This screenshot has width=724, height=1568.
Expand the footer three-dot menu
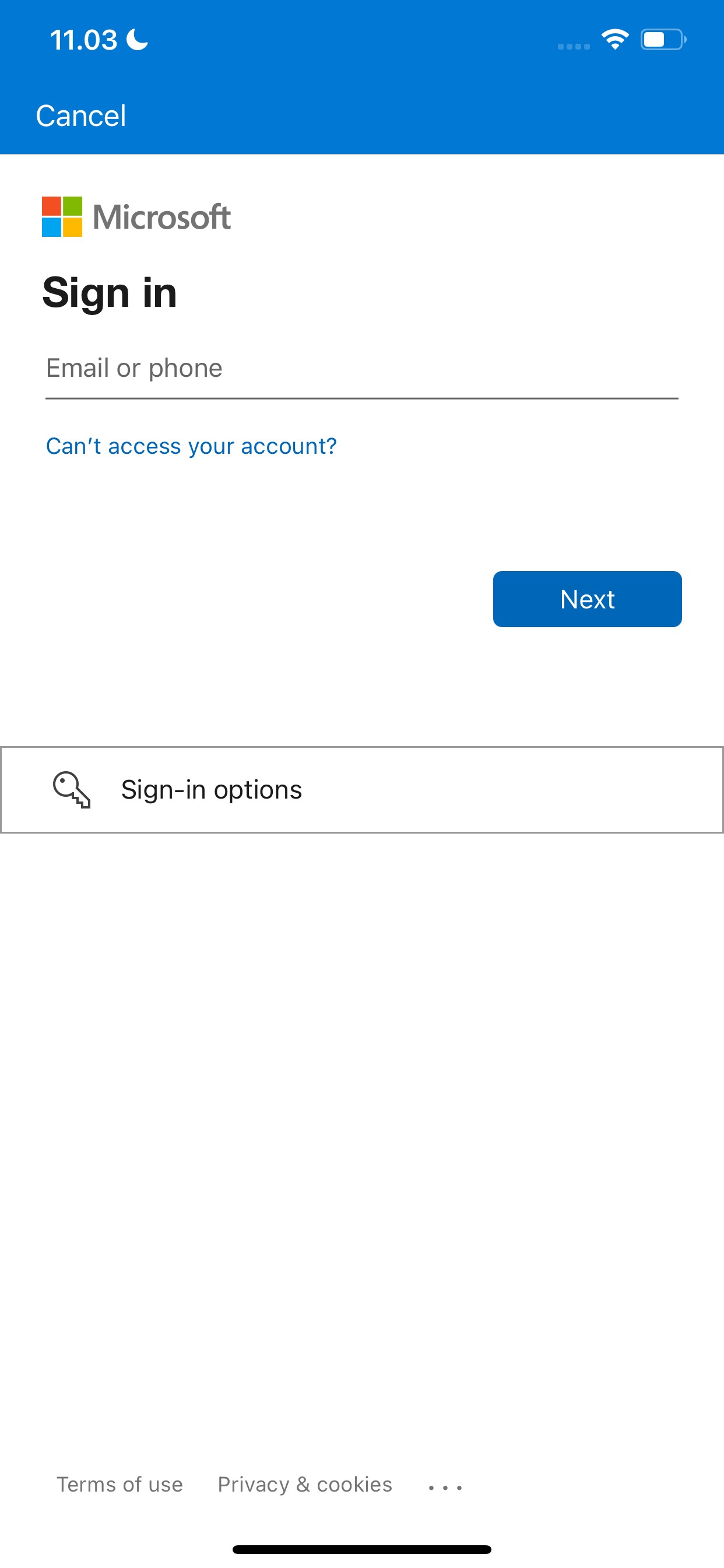445,1487
